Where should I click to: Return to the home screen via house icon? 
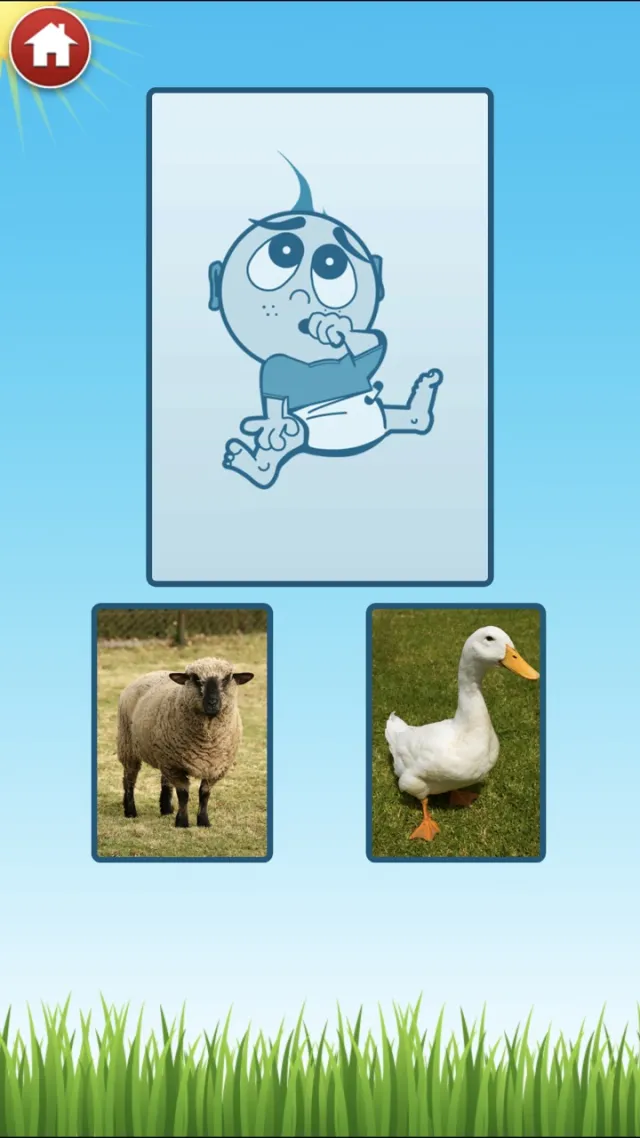click(x=50, y=46)
